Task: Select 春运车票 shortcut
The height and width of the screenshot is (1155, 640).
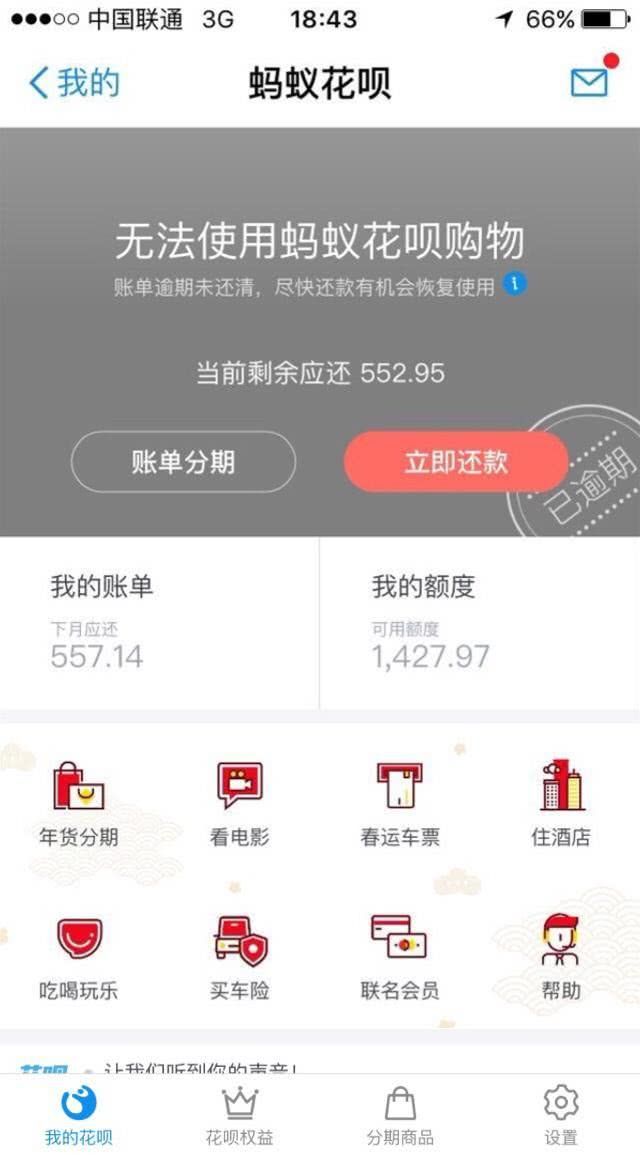Action: [x=400, y=804]
